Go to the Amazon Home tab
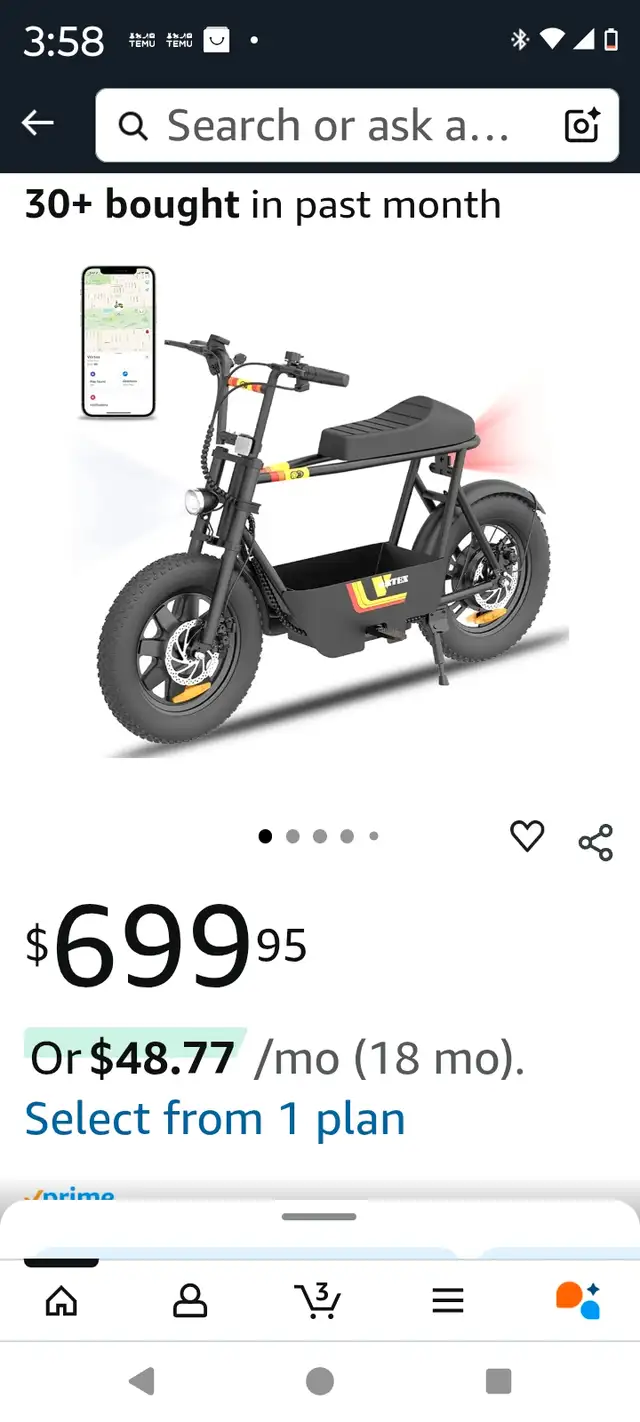 tap(62, 1300)
